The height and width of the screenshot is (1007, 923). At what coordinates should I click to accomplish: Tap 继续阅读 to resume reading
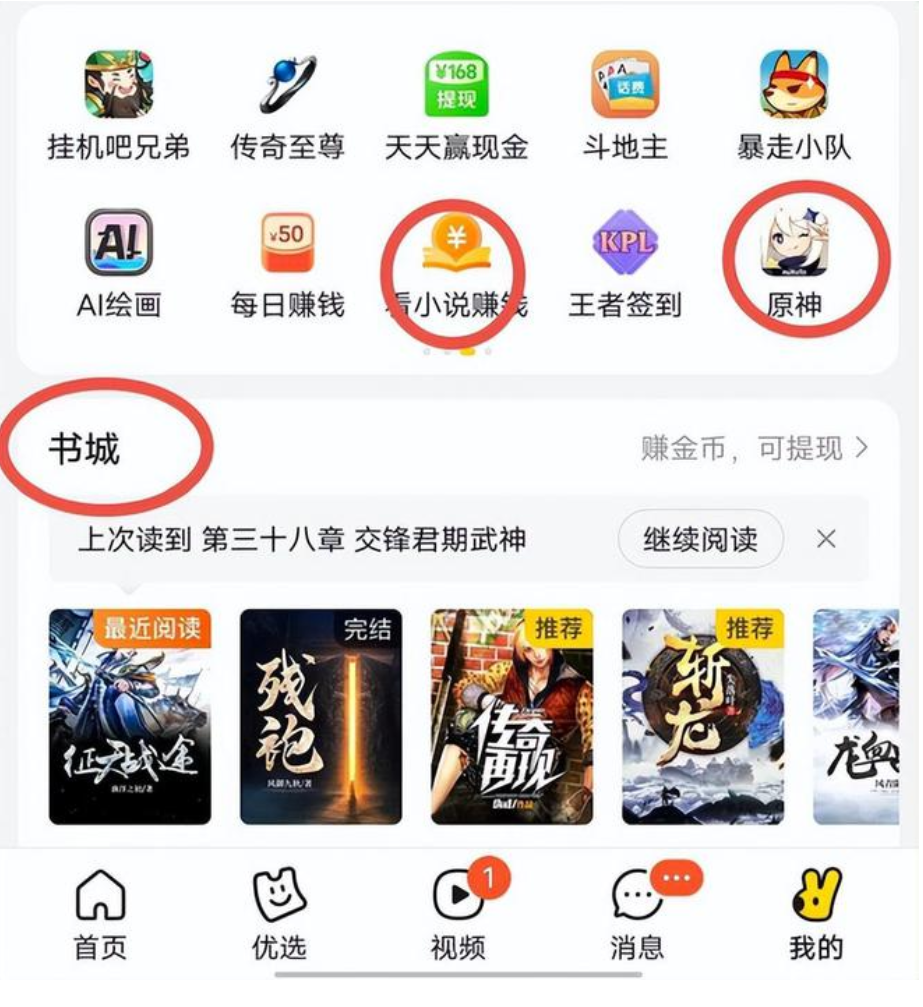click(x=700, y=540)
